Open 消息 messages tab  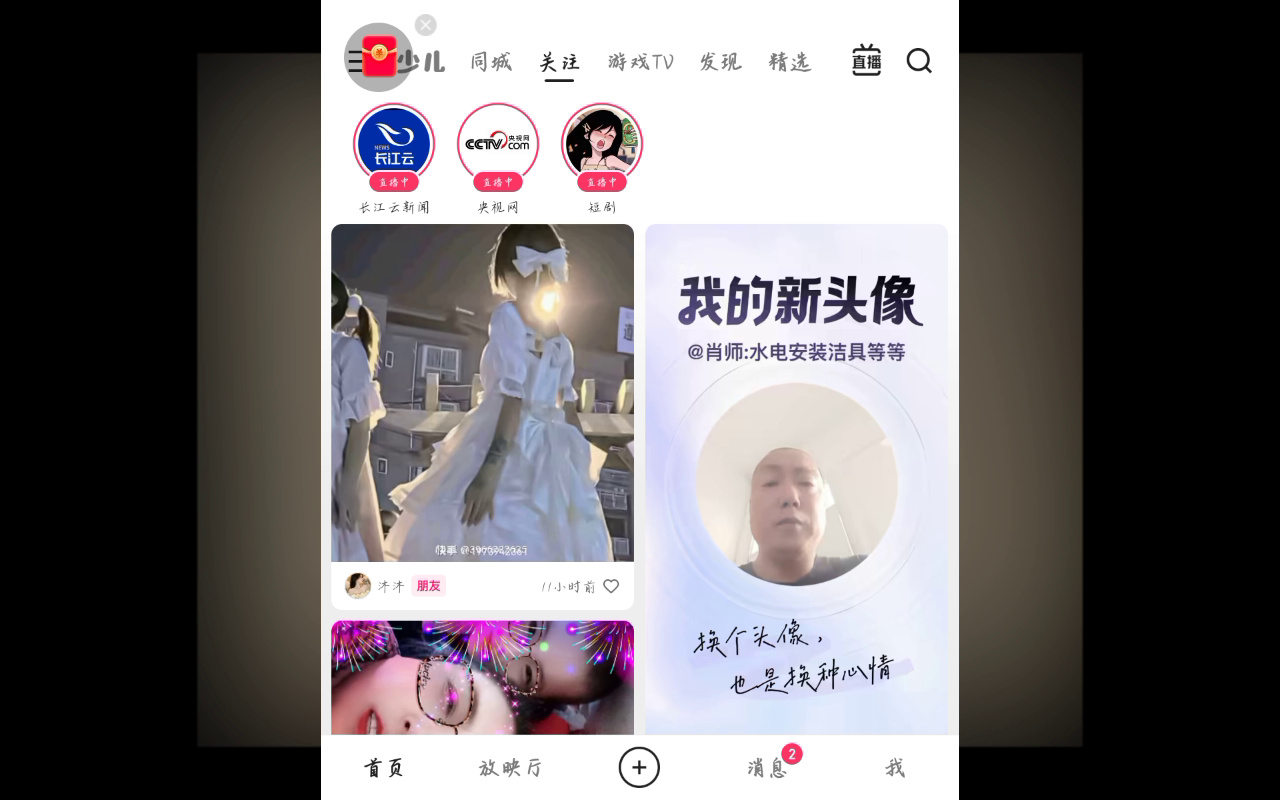pyautogui.click(x=768, y=768)
